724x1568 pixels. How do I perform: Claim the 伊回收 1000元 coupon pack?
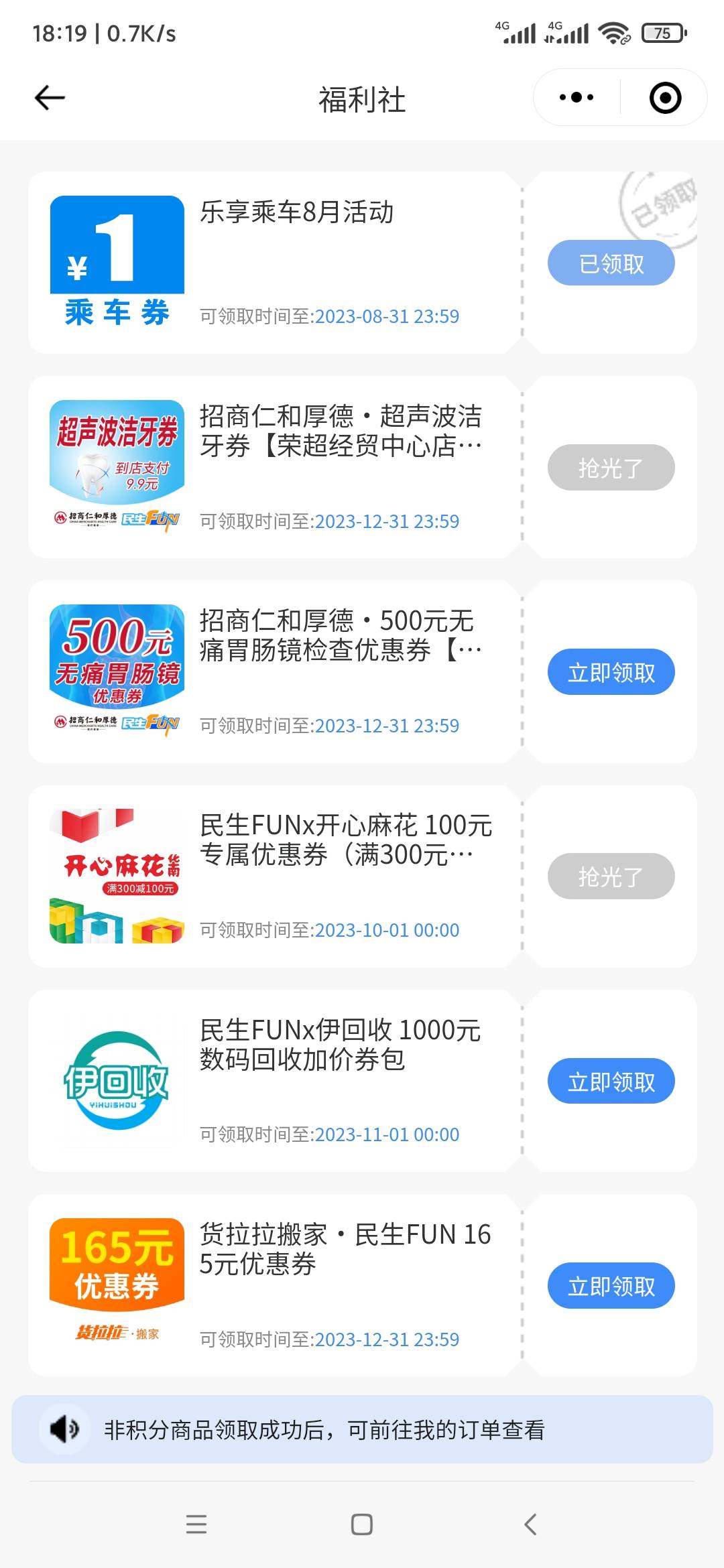(611, 1081)
